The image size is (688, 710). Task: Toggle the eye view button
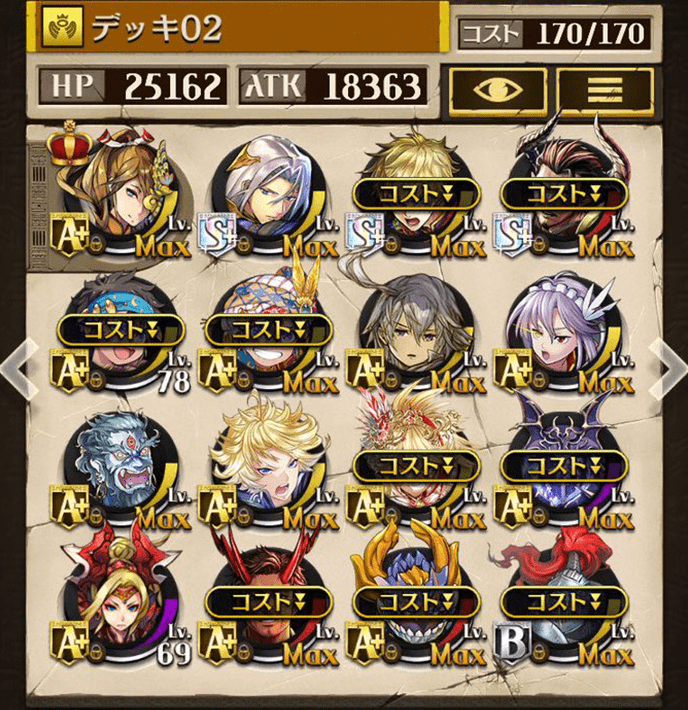point(498,89)
